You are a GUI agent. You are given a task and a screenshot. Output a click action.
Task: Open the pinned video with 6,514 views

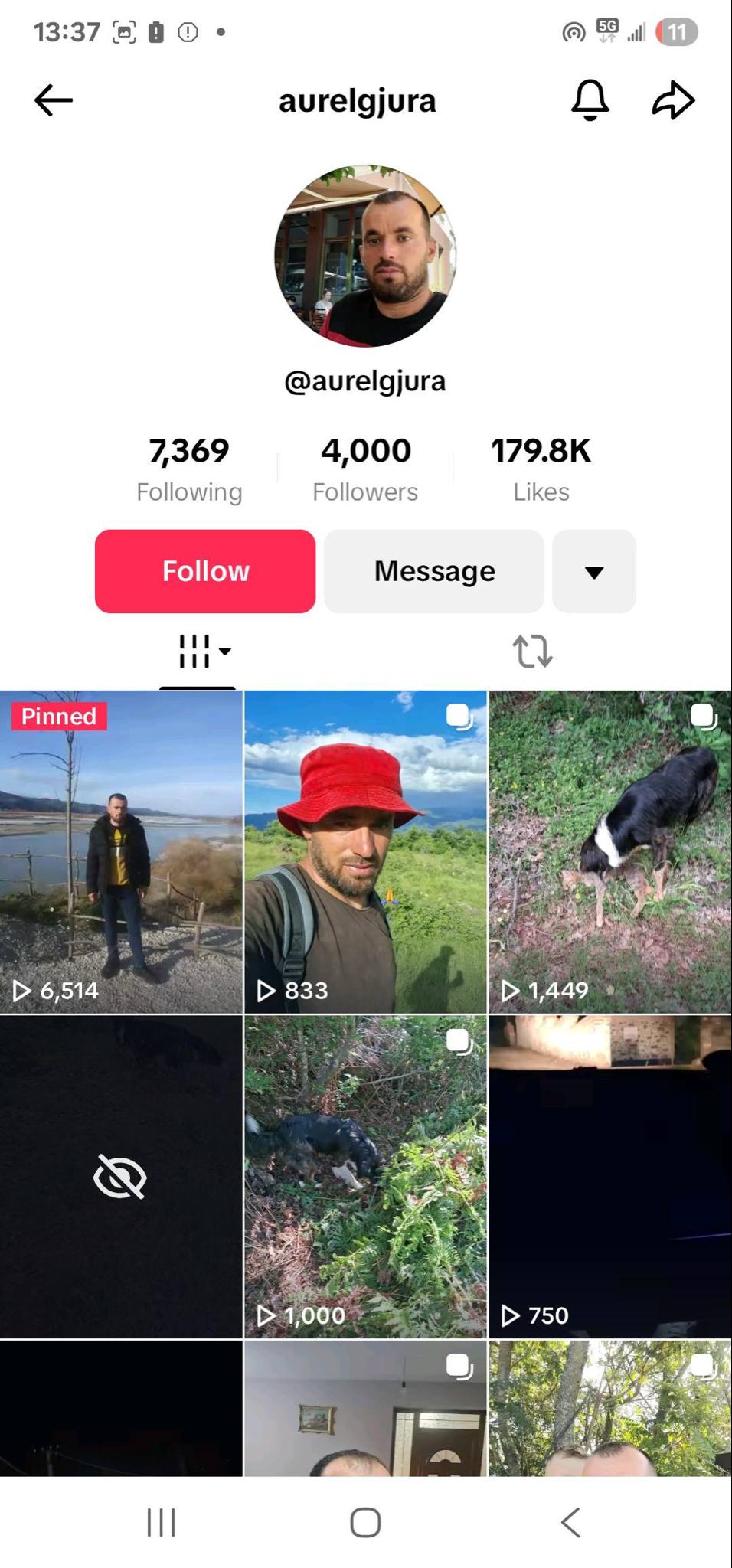[x=121, y=851]
